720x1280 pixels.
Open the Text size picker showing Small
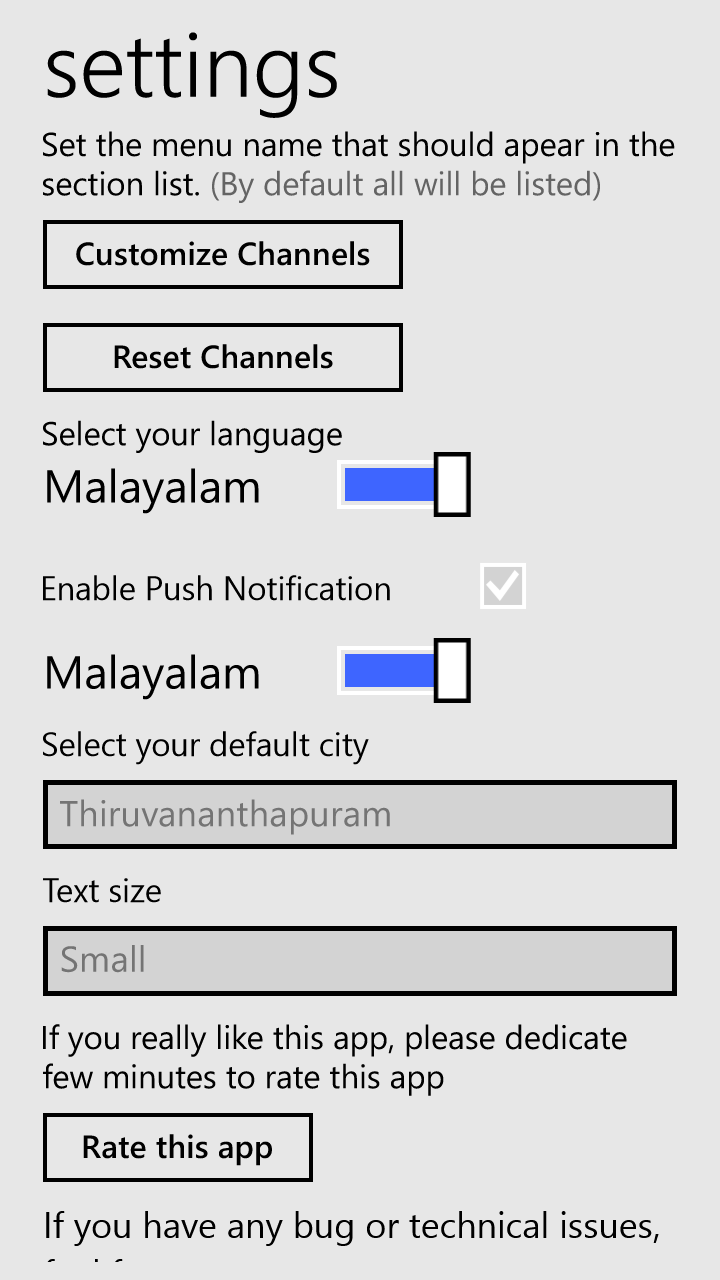pyautogui.click(x=360, y=961)
